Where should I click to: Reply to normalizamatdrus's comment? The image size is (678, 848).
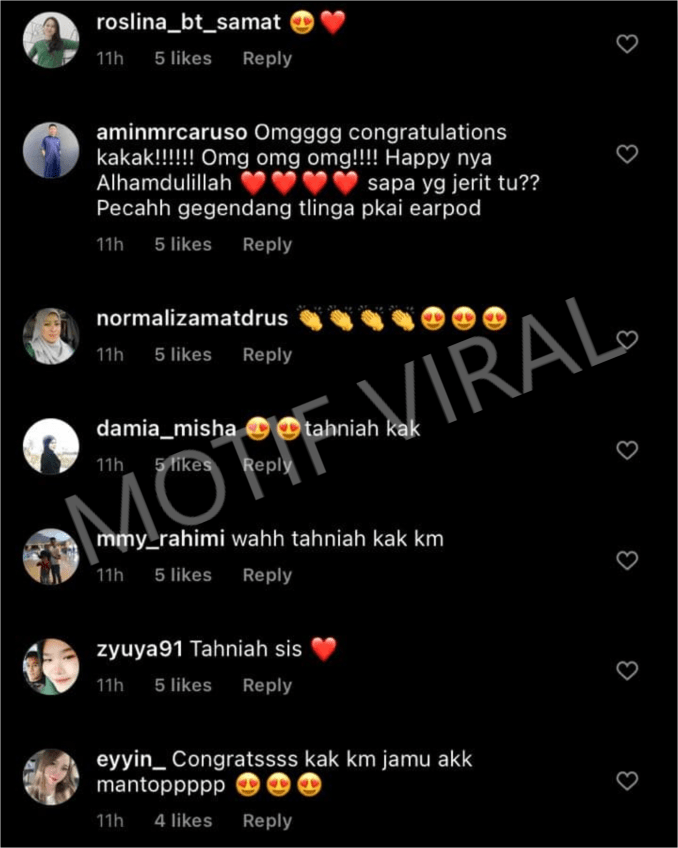click(267, 355)
